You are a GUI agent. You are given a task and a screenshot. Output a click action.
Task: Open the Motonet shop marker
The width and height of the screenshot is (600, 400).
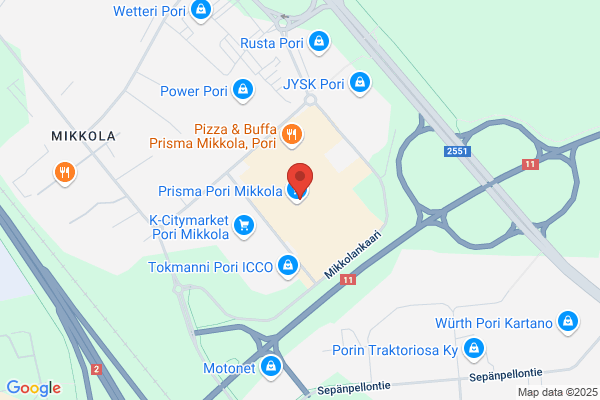coord(271,367)
